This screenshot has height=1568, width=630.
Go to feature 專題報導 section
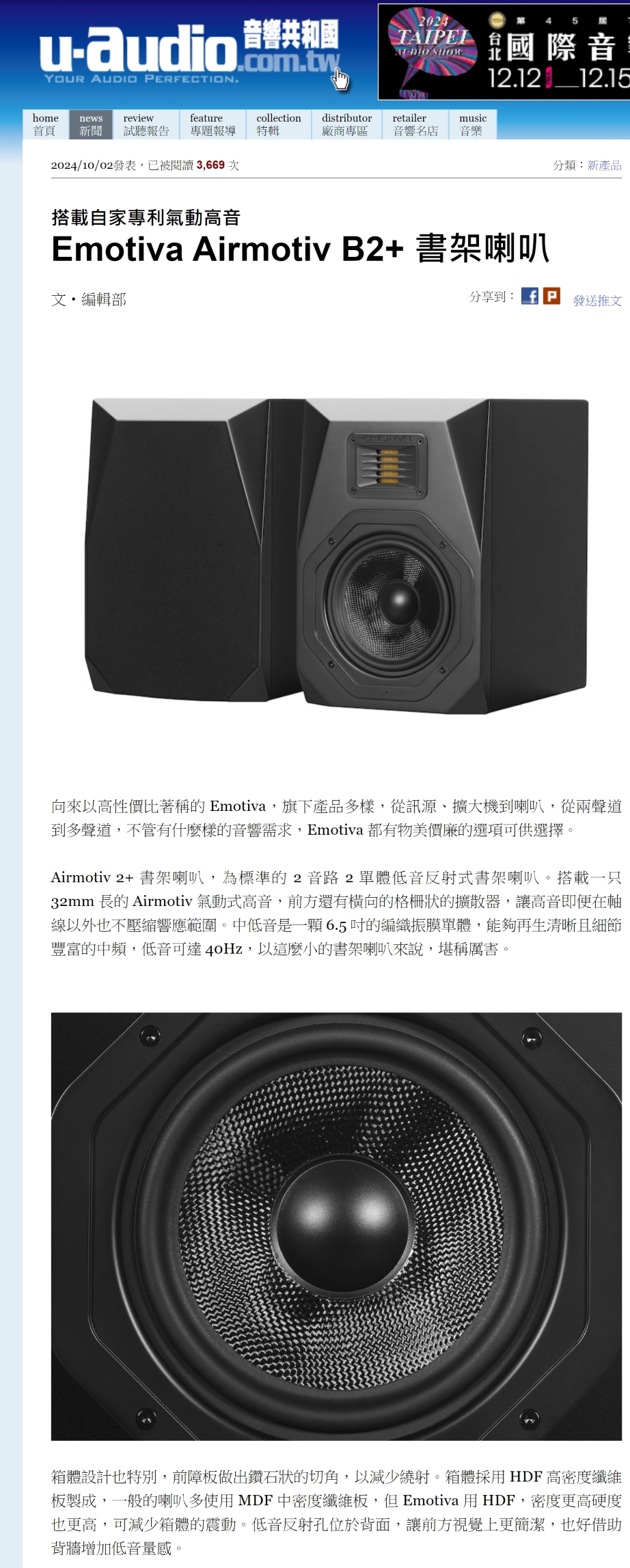pyautogui.click(x=212, y=124)
